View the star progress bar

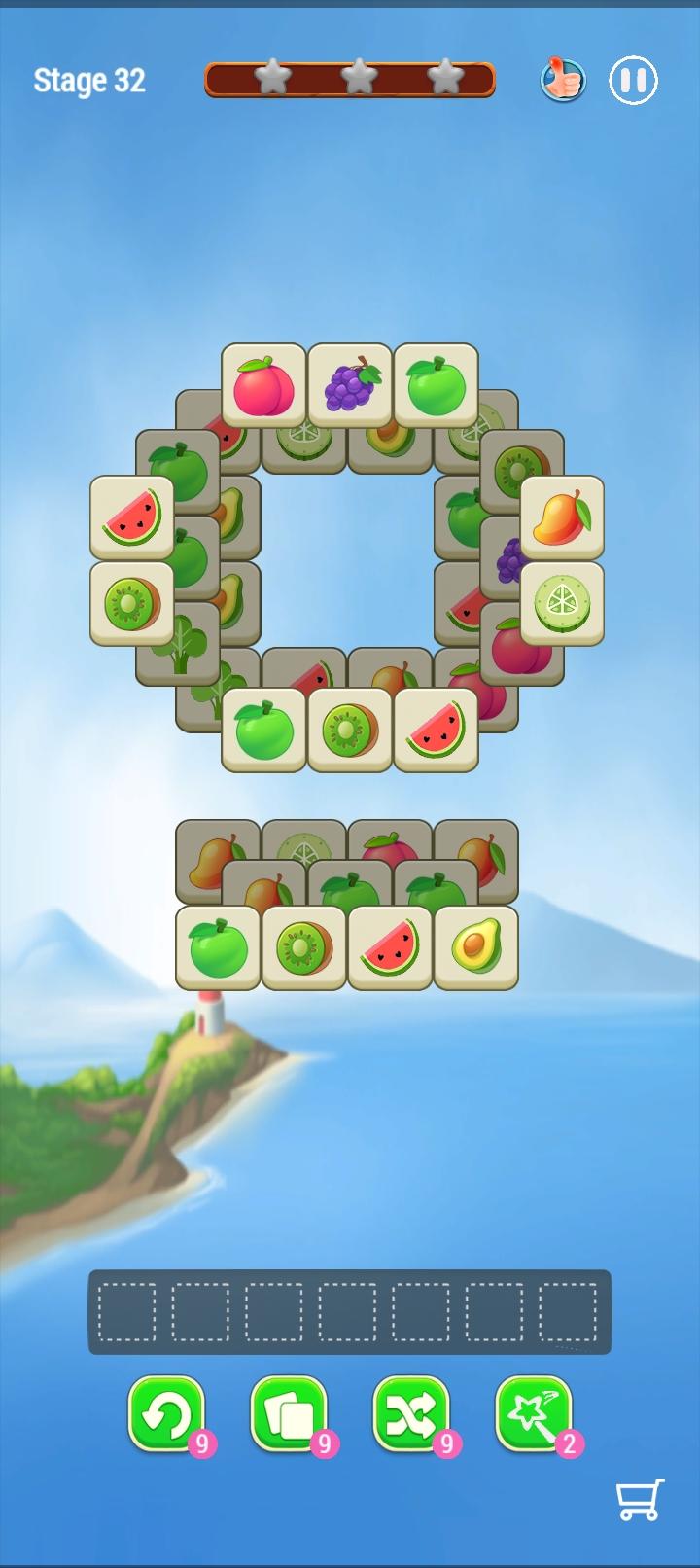coord(350,81)
